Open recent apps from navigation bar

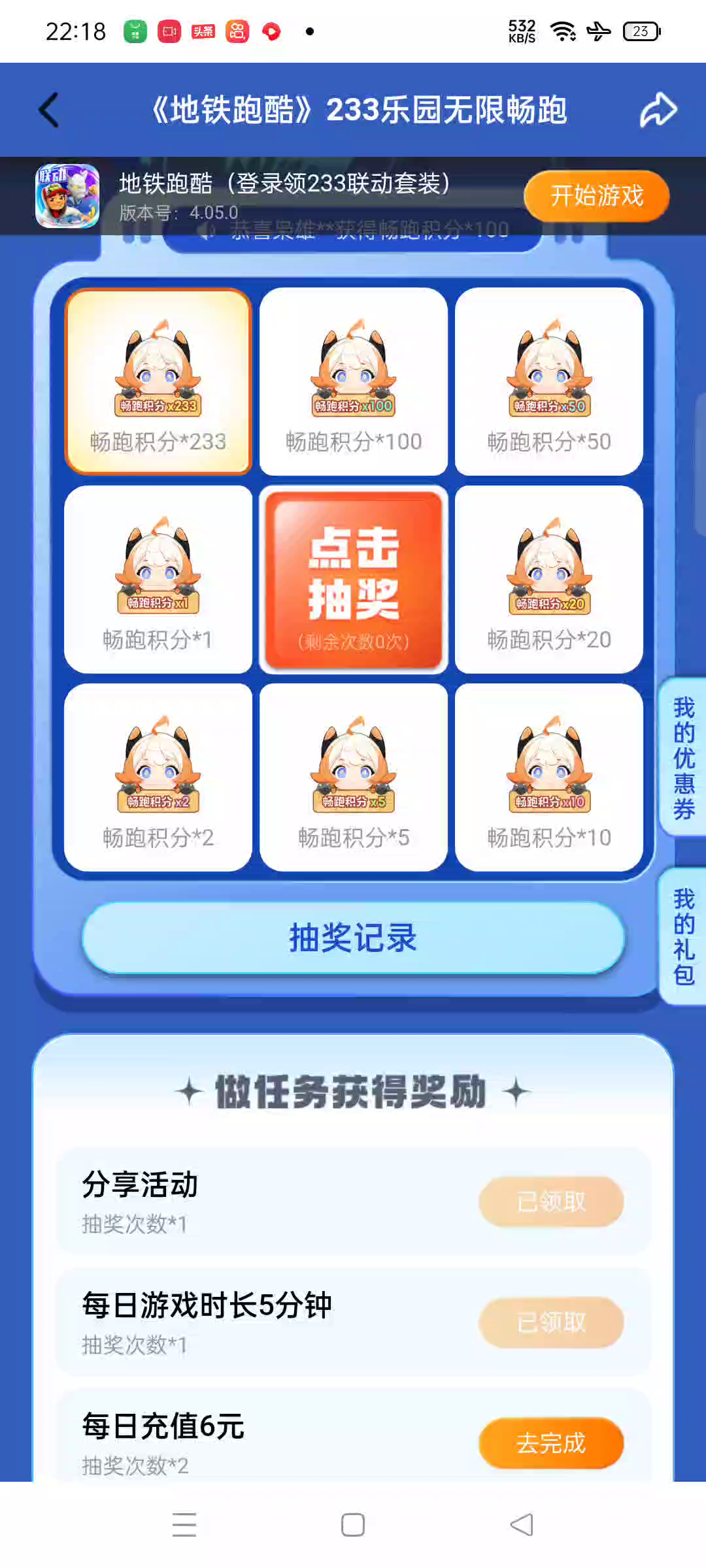[184, 1525]
